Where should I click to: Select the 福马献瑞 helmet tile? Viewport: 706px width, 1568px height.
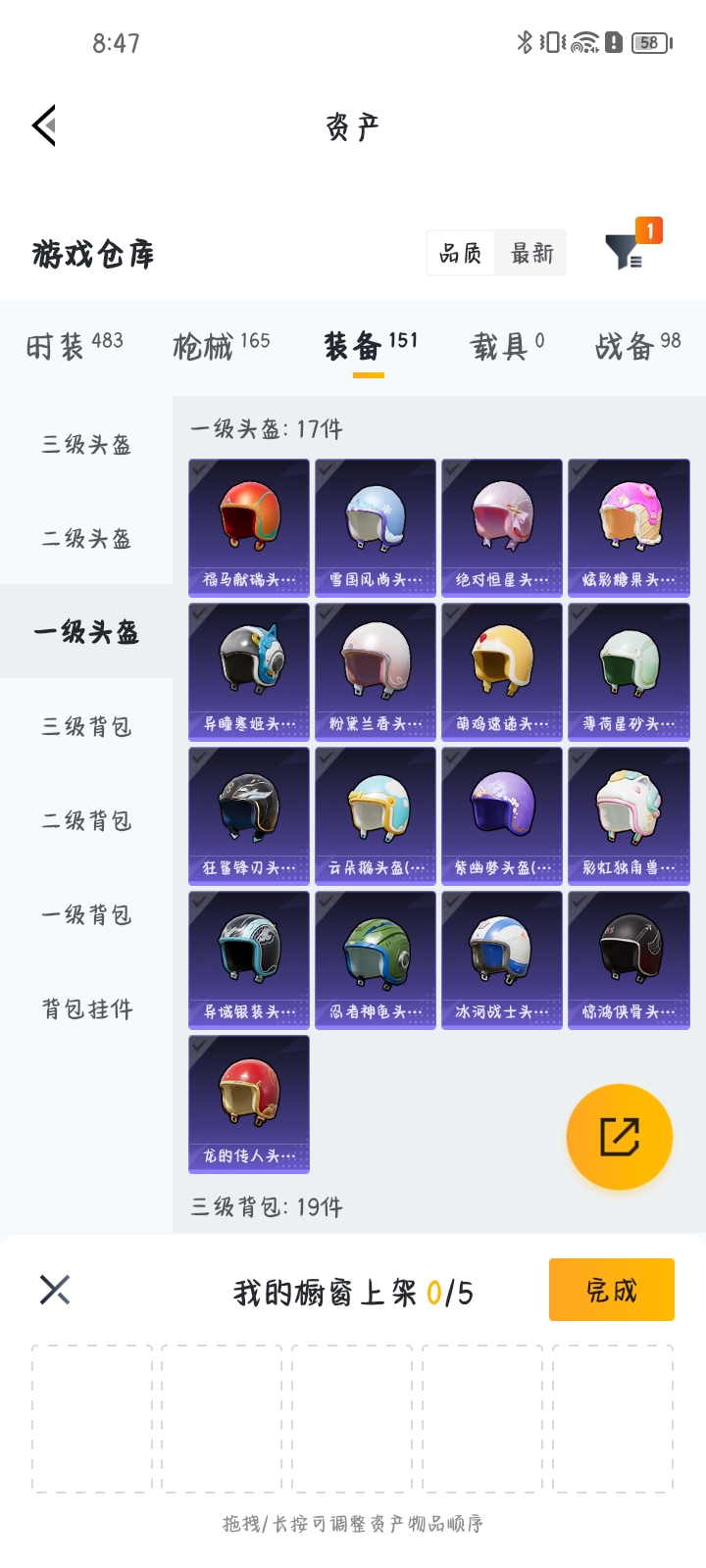[249, 527]
